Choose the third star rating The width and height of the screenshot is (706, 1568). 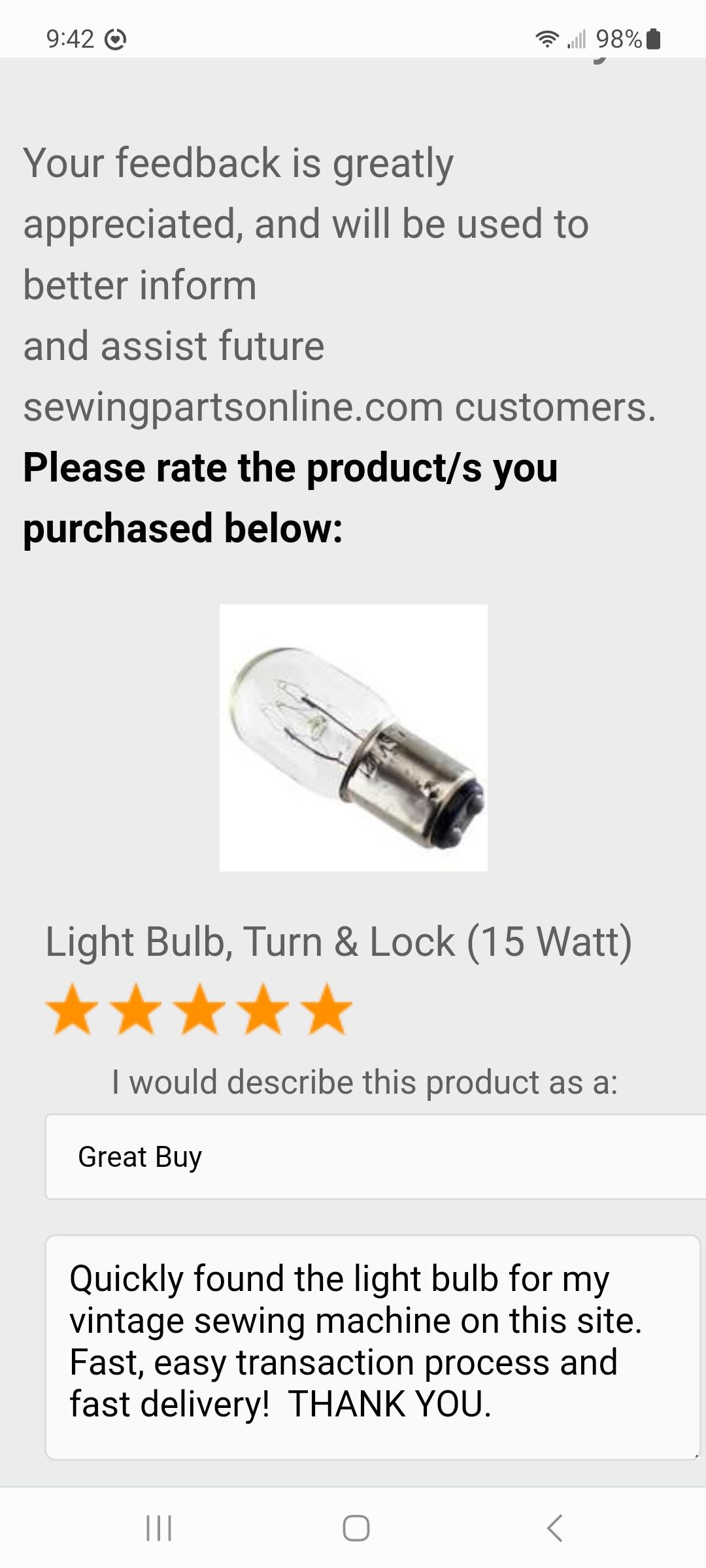[x=199, y=1009]
